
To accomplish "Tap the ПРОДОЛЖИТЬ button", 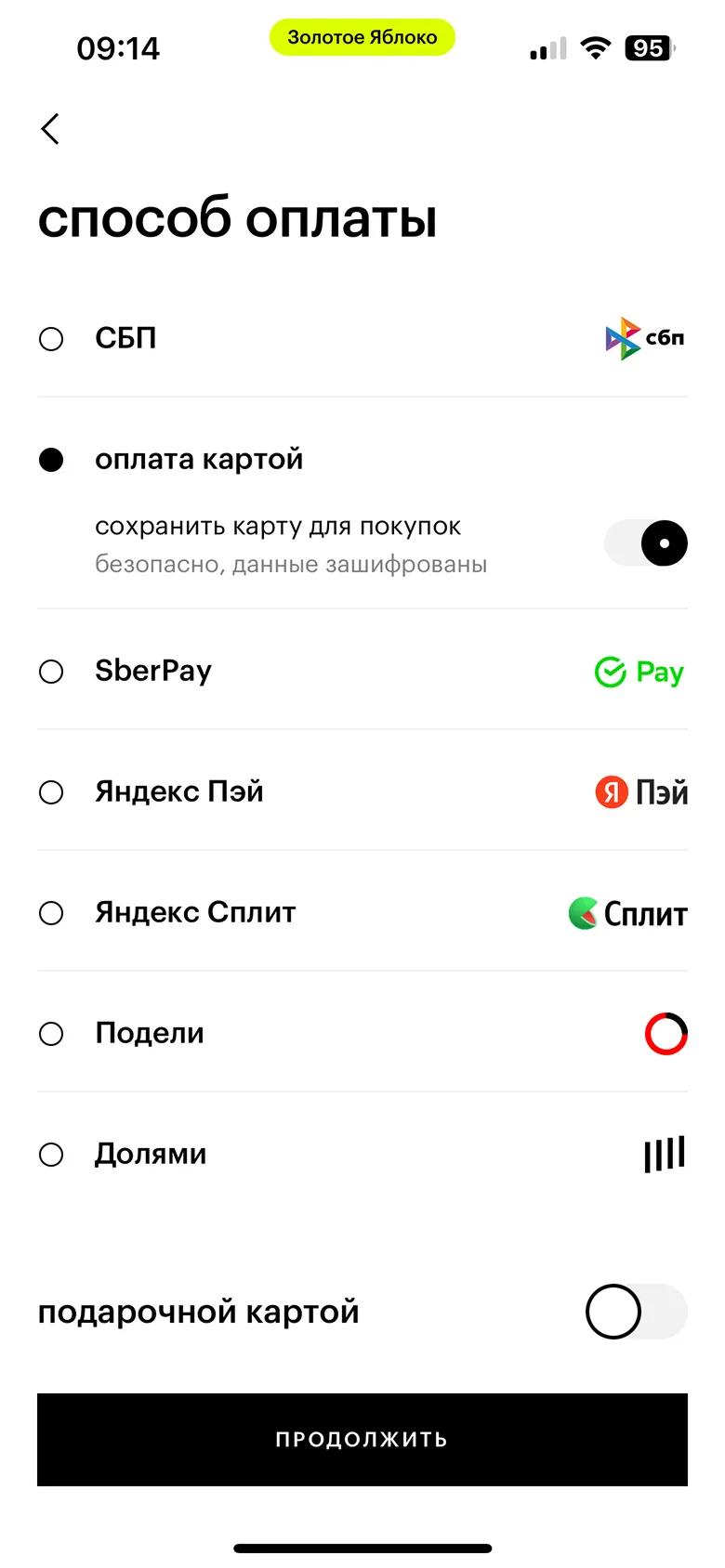I will click(x=362, y=1439).
